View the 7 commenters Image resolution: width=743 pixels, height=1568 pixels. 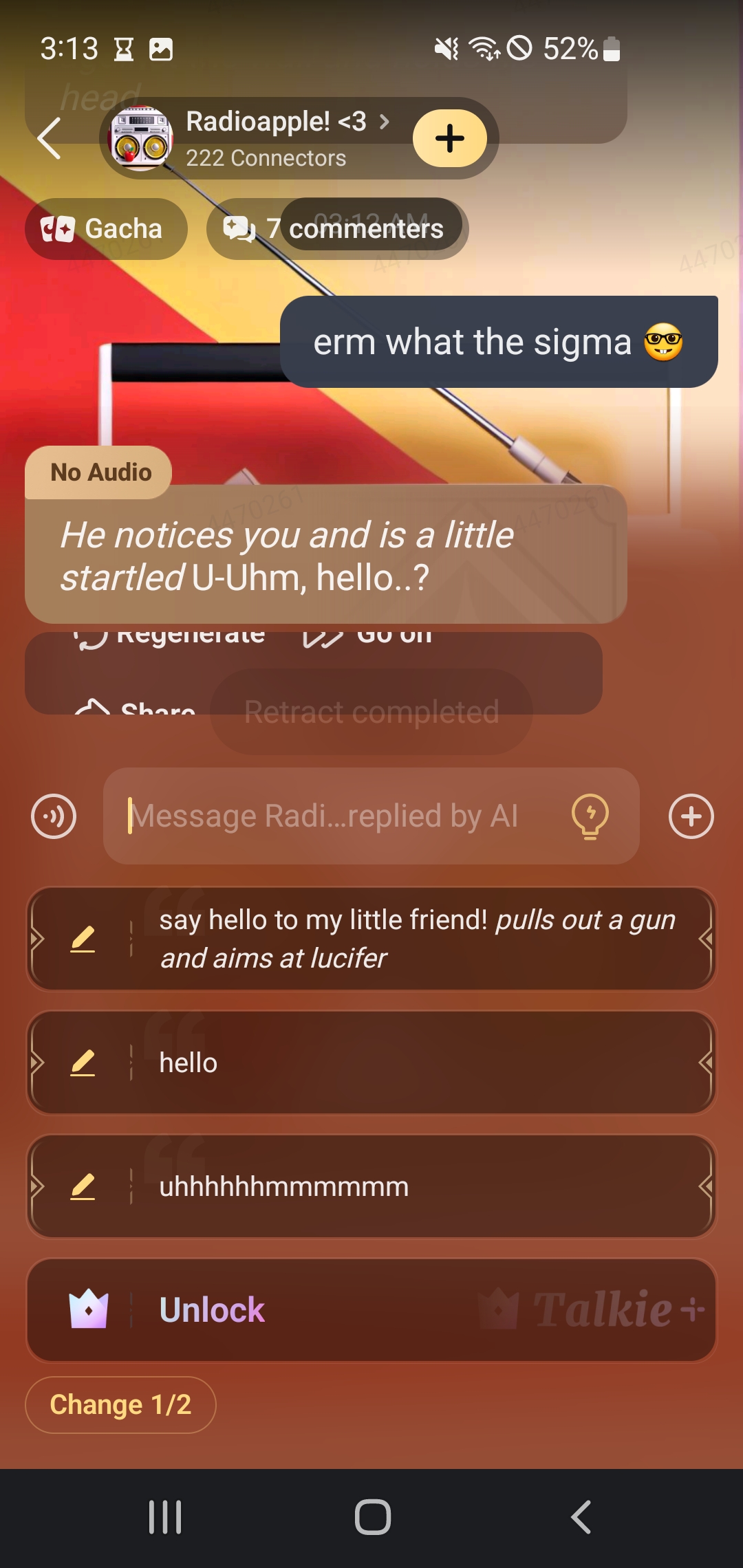[x=337, y=229]
